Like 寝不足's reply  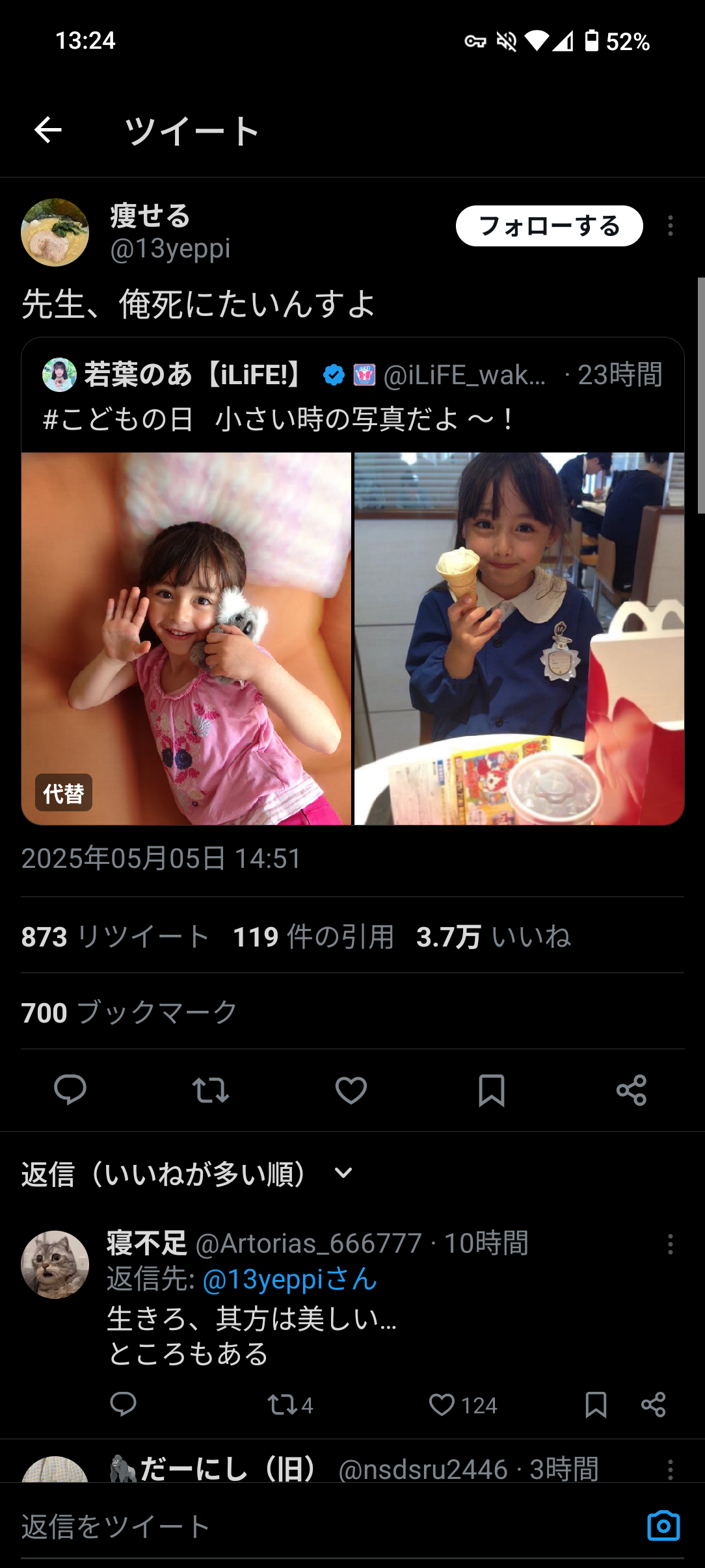point(442,1405)
